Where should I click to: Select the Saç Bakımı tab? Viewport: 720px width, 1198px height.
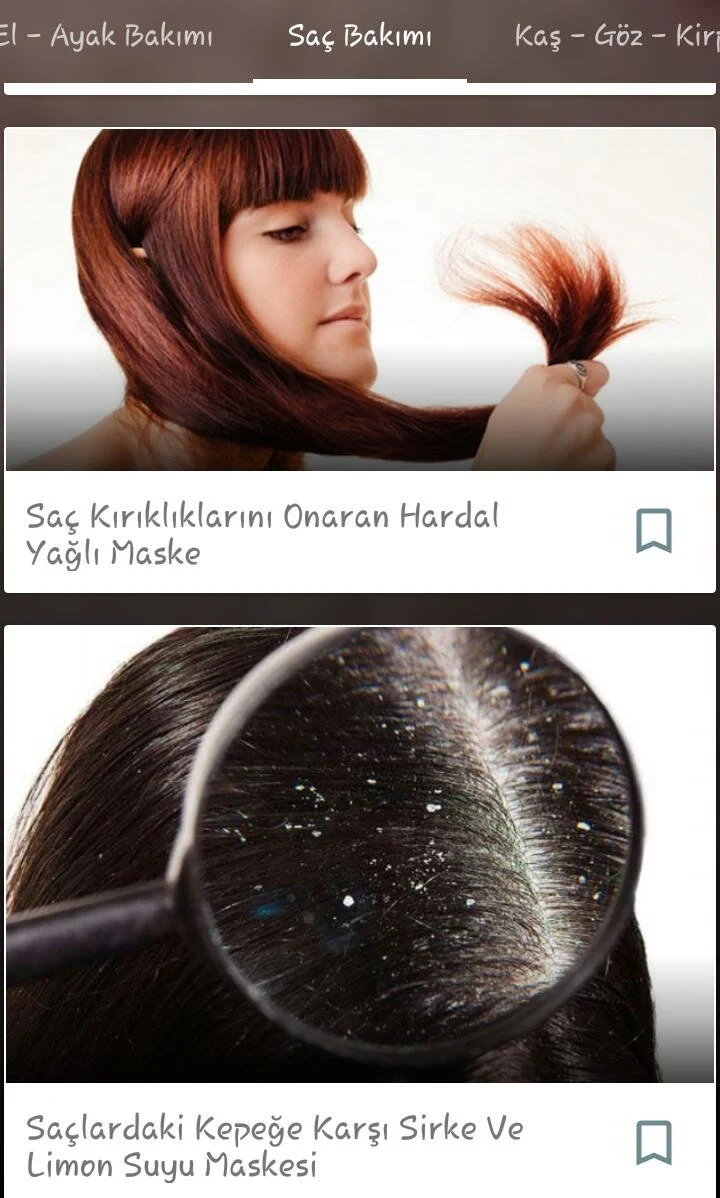click(360, 36)
